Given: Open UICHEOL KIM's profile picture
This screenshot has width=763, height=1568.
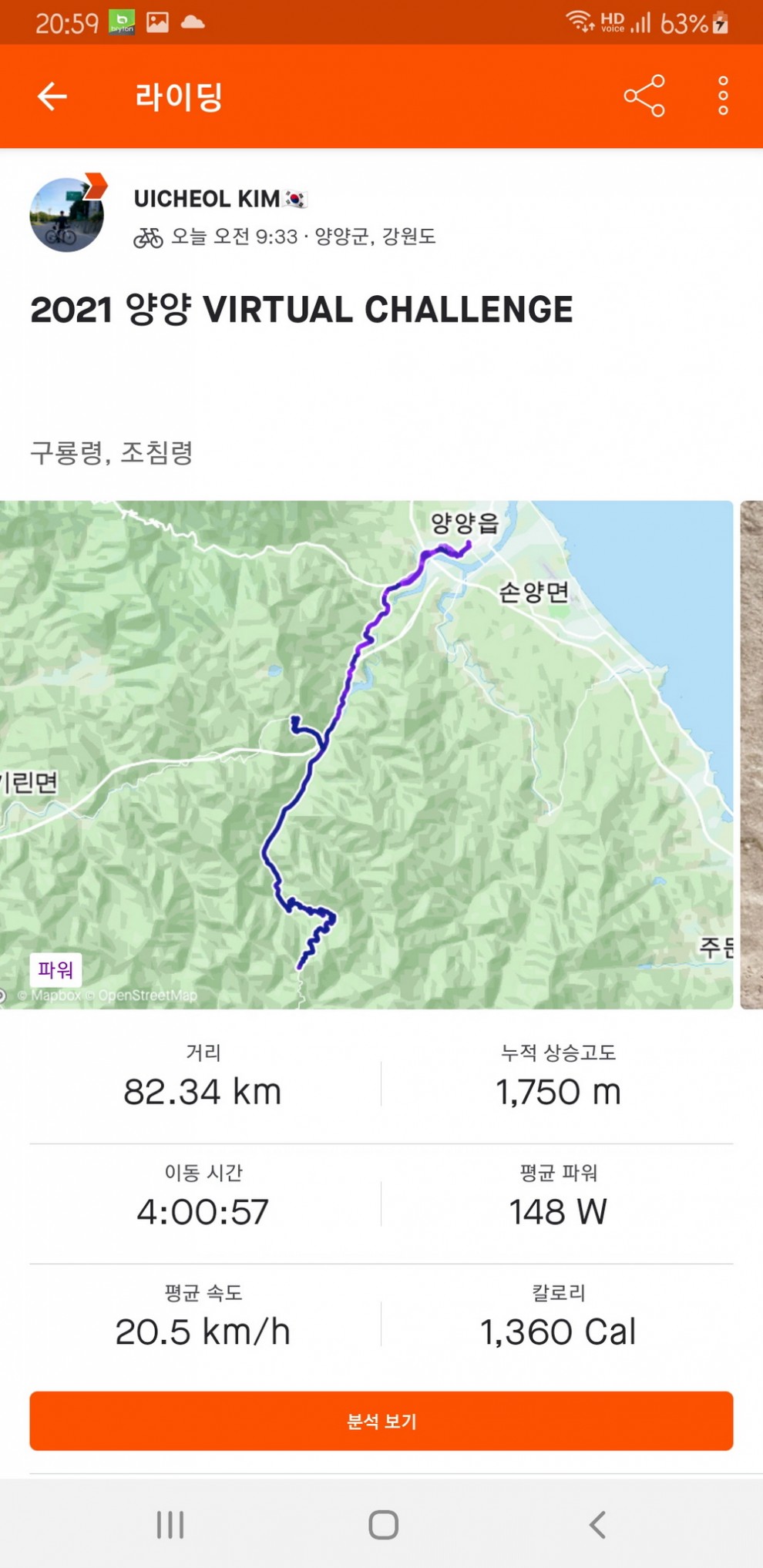Looking at the screenshot, I should coord(66,215).
